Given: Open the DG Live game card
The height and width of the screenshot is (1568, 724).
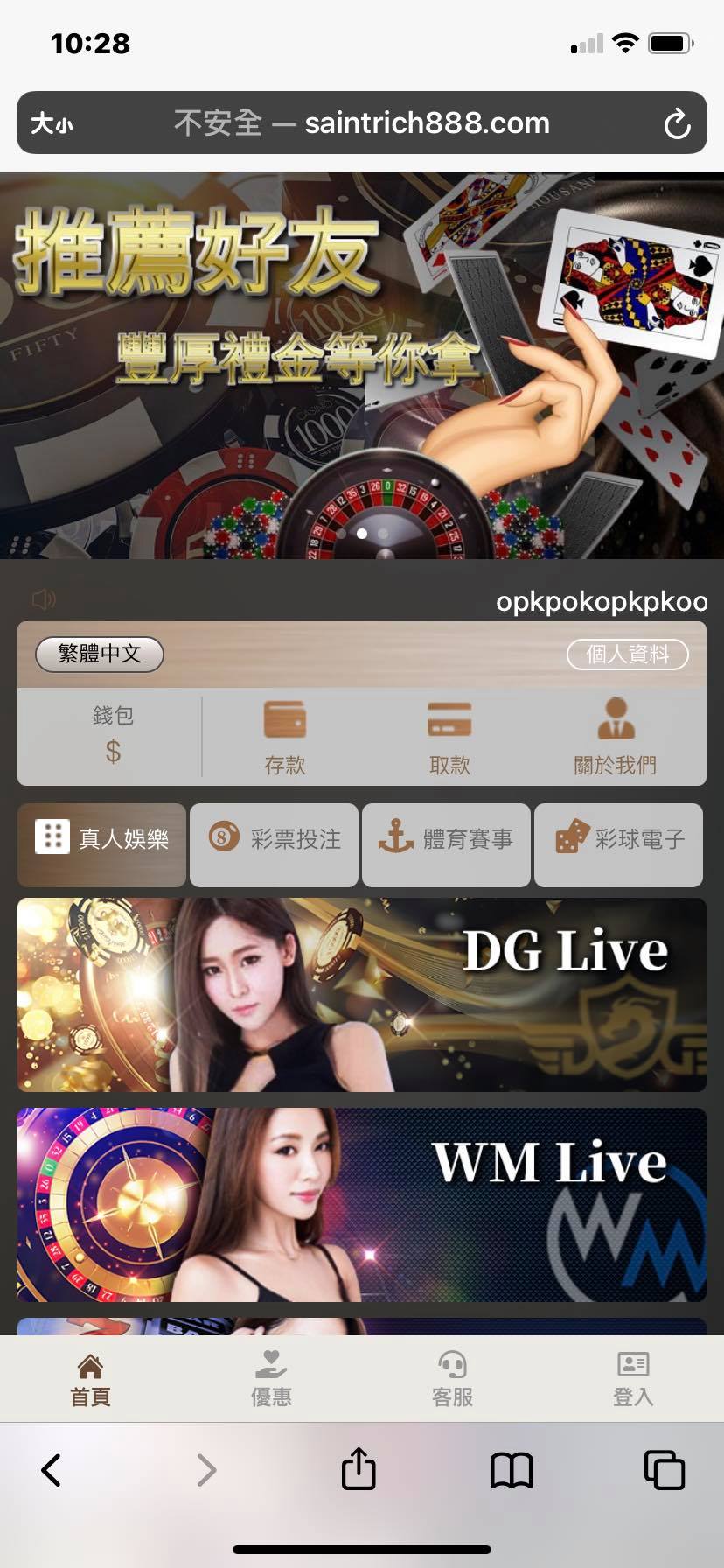Looking at the screenshot, I should [362, 995].
